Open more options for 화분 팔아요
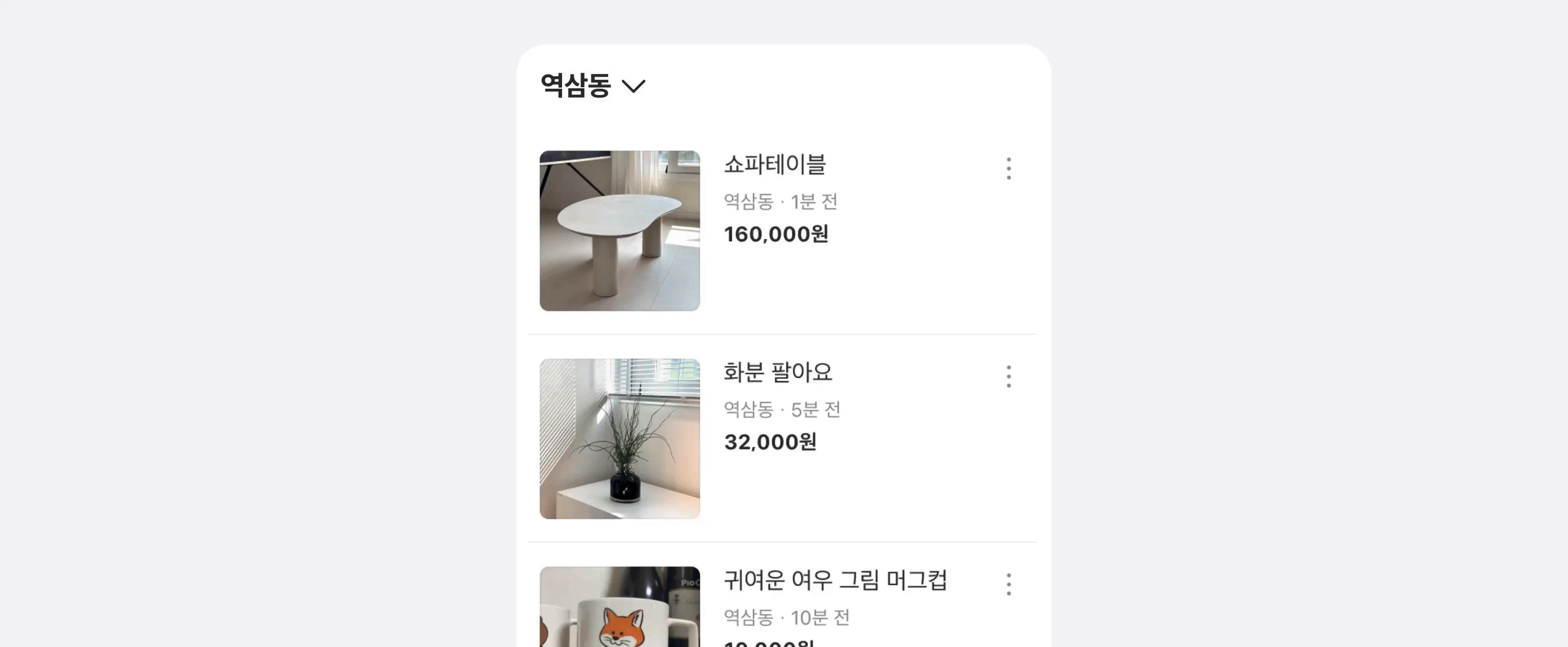 tap(1008, 377)
